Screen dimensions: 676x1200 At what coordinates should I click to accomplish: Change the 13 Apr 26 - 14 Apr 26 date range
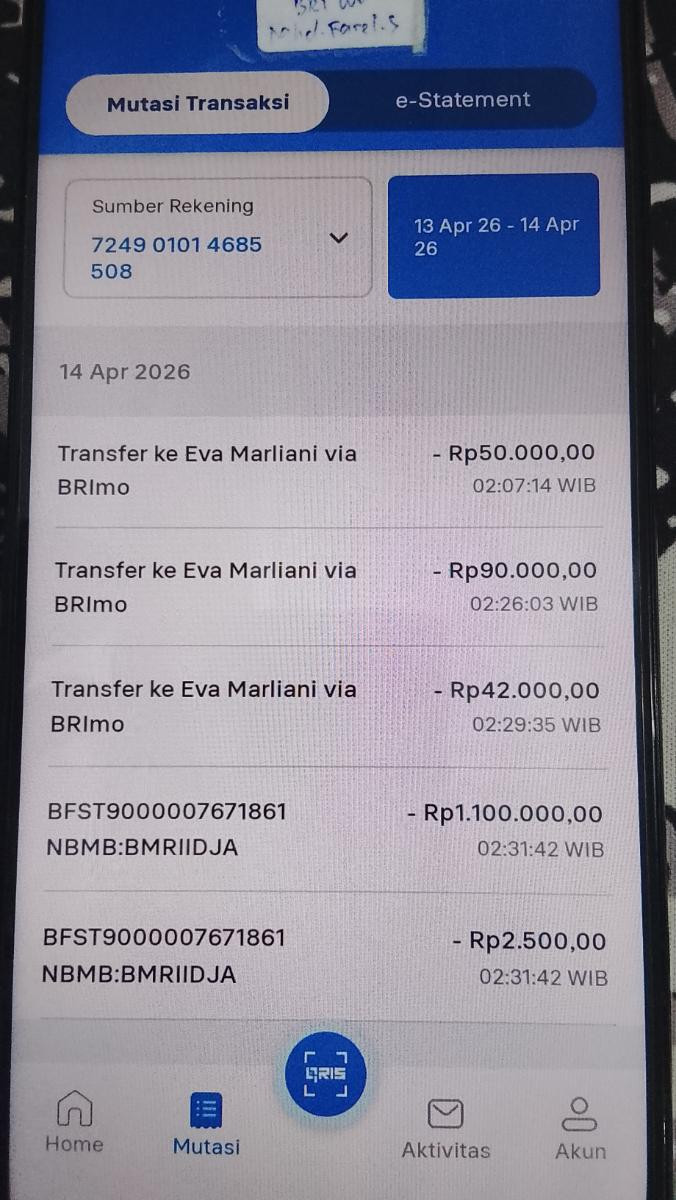pos(494,236)
